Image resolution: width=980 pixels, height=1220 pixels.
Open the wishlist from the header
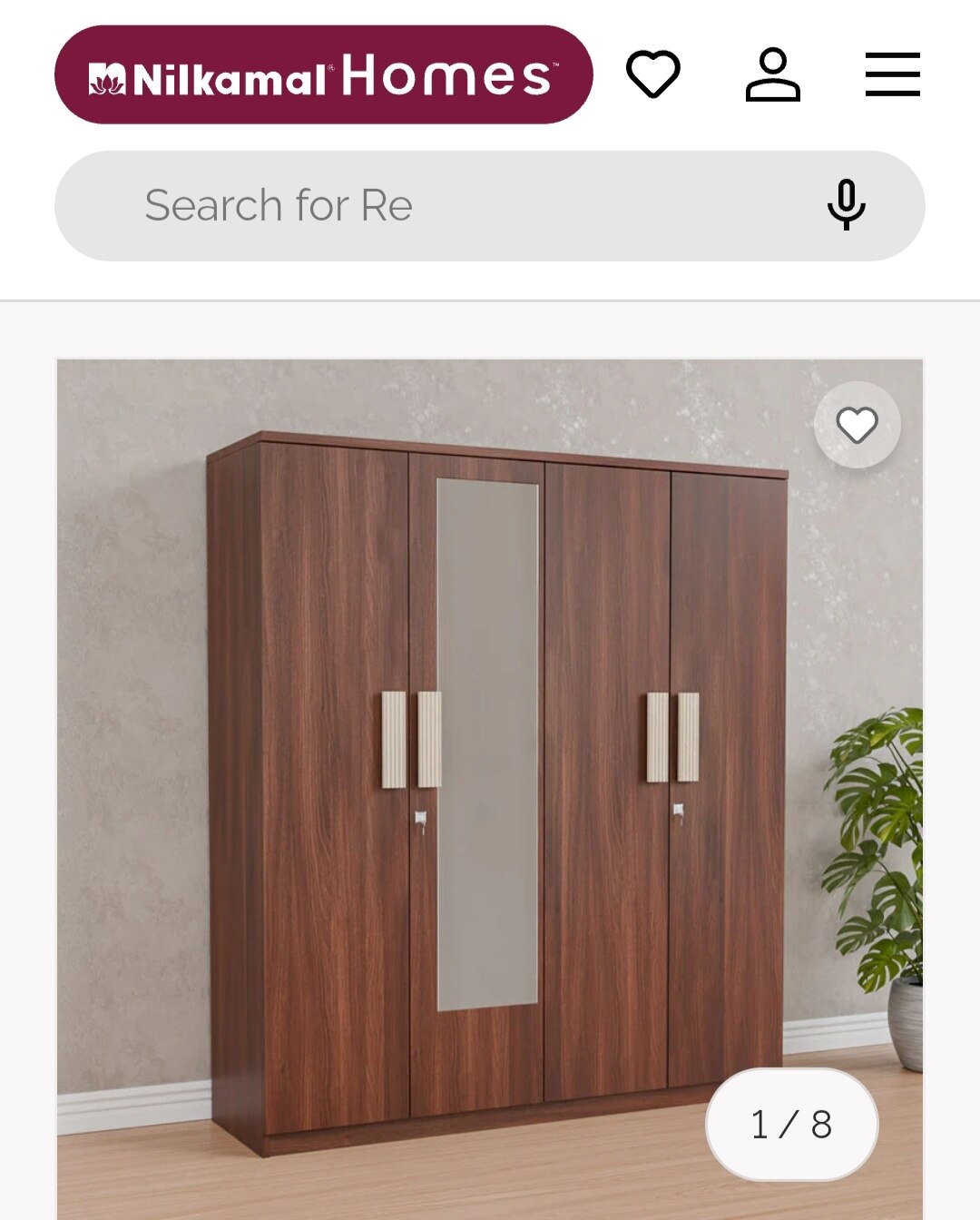652,74
